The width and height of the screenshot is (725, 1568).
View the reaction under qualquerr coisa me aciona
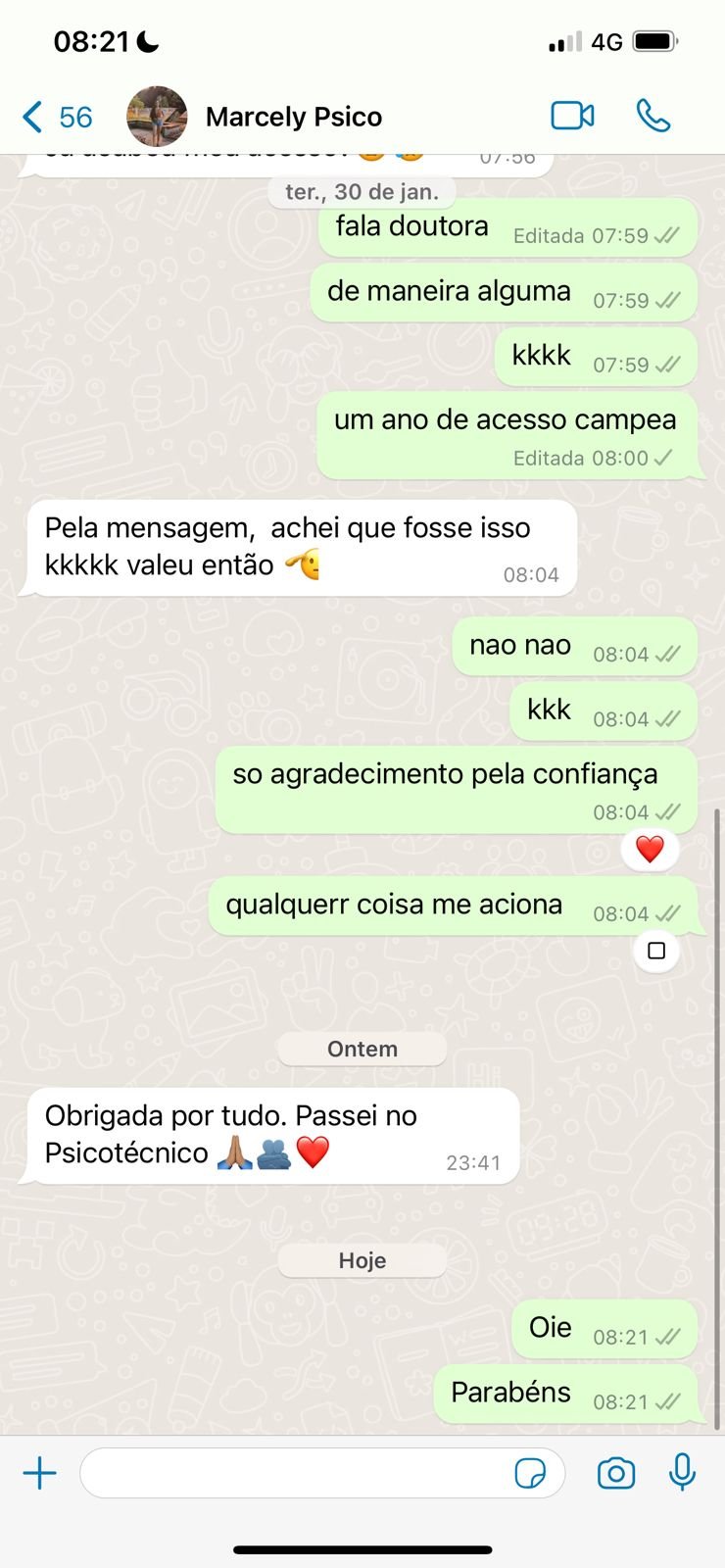656,951
